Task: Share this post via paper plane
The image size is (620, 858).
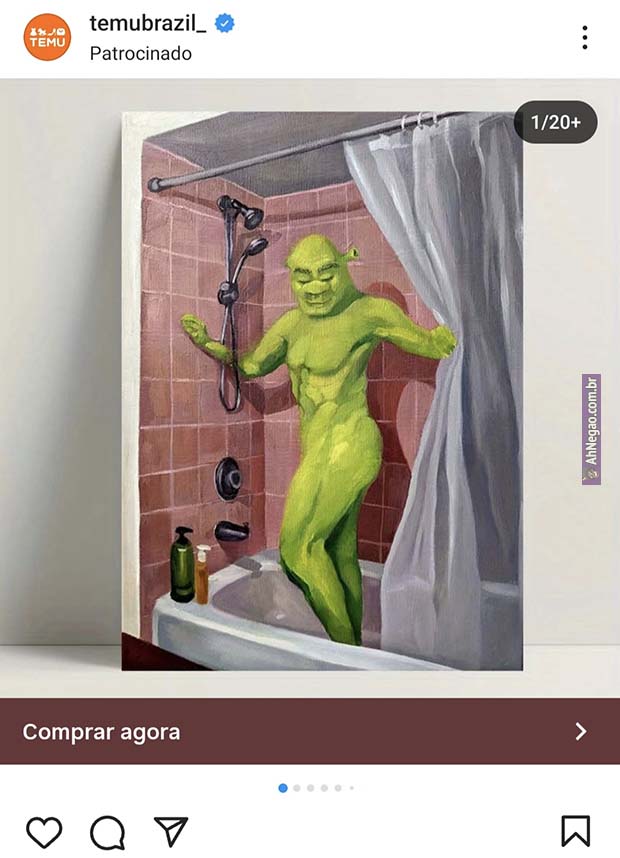Action: [x=171, y=831]
